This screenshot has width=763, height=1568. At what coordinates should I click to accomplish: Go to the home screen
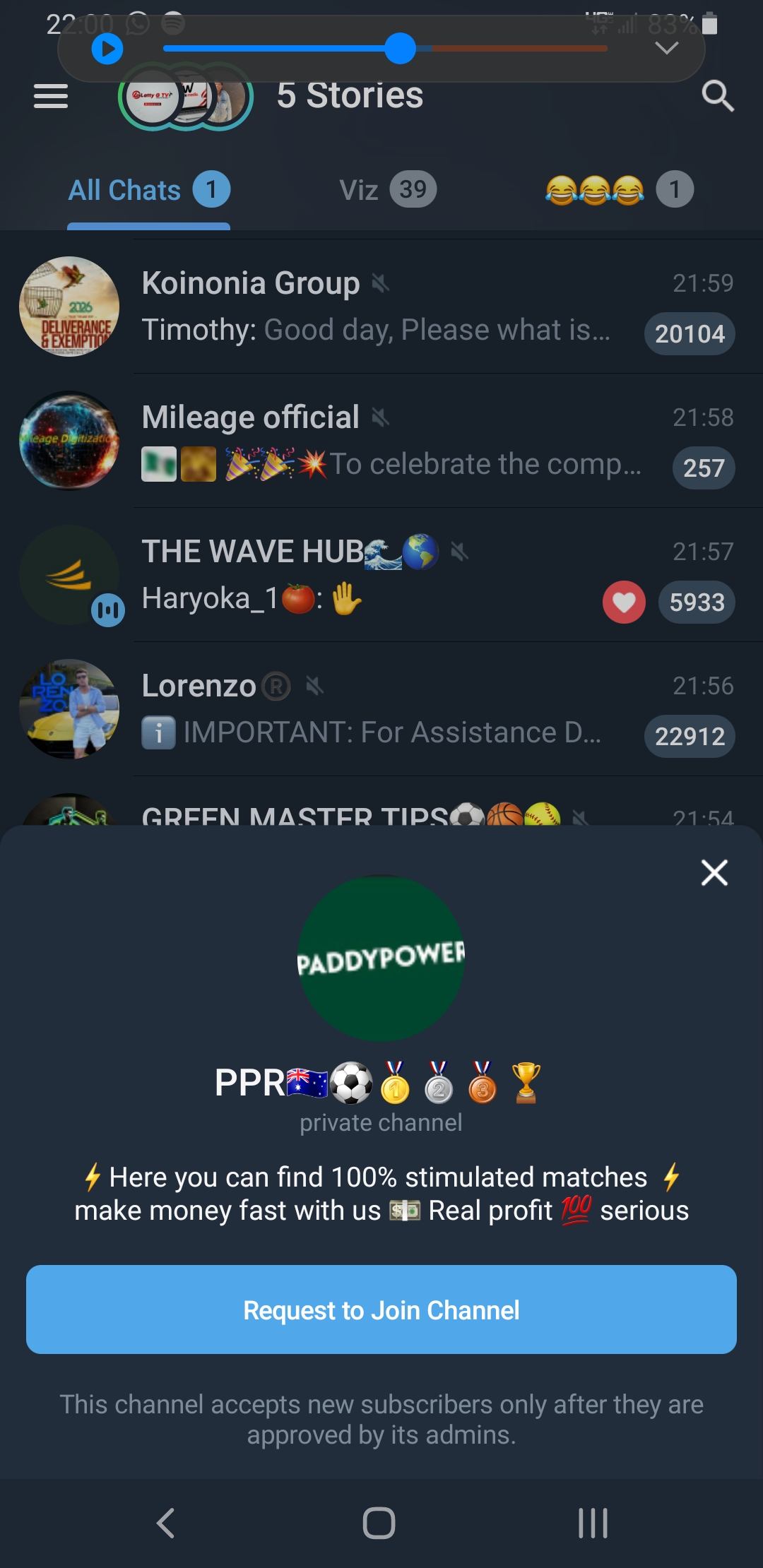tap(379, 1523)
